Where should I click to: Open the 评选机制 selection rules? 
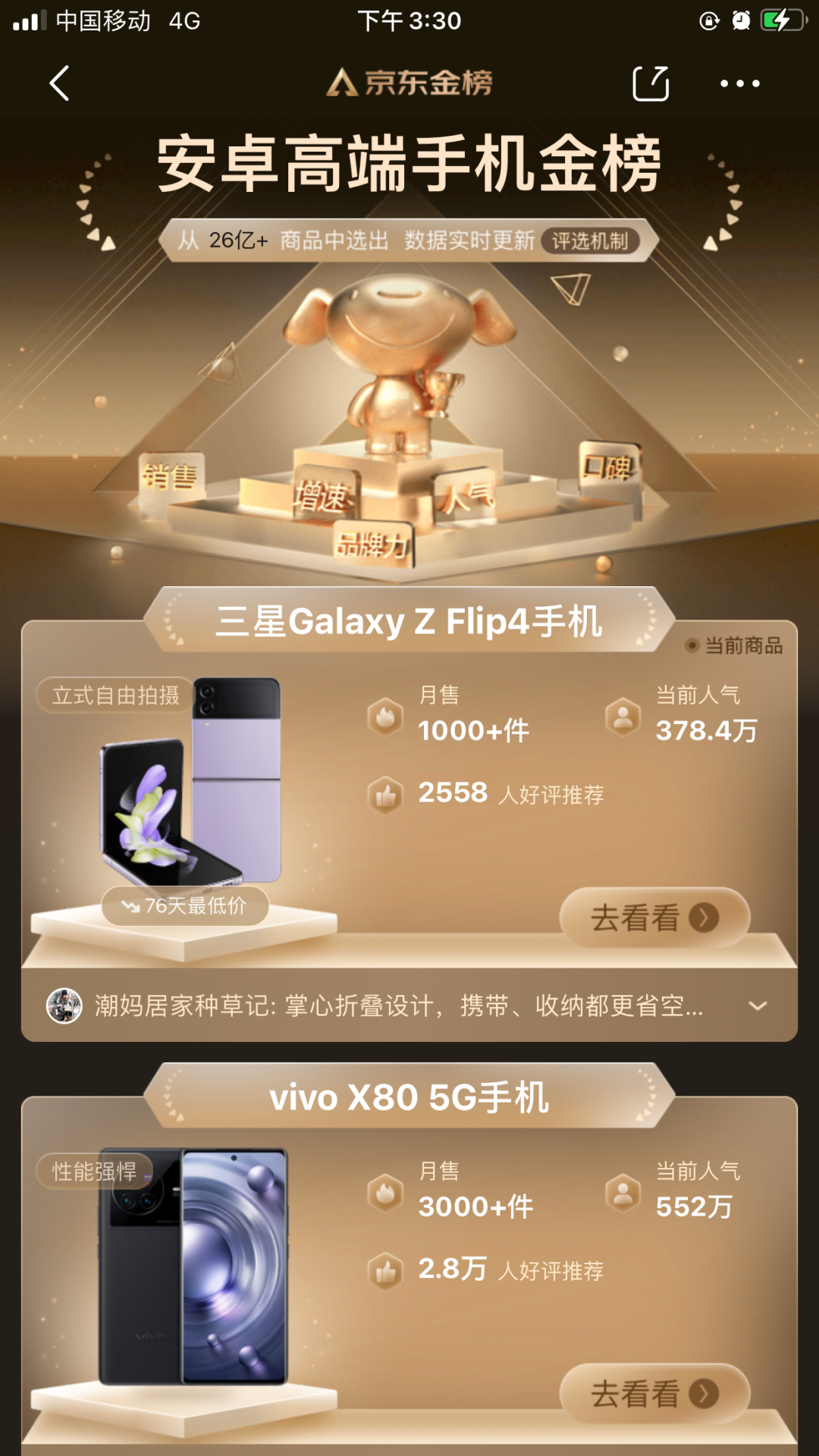[x=590, y=241]
